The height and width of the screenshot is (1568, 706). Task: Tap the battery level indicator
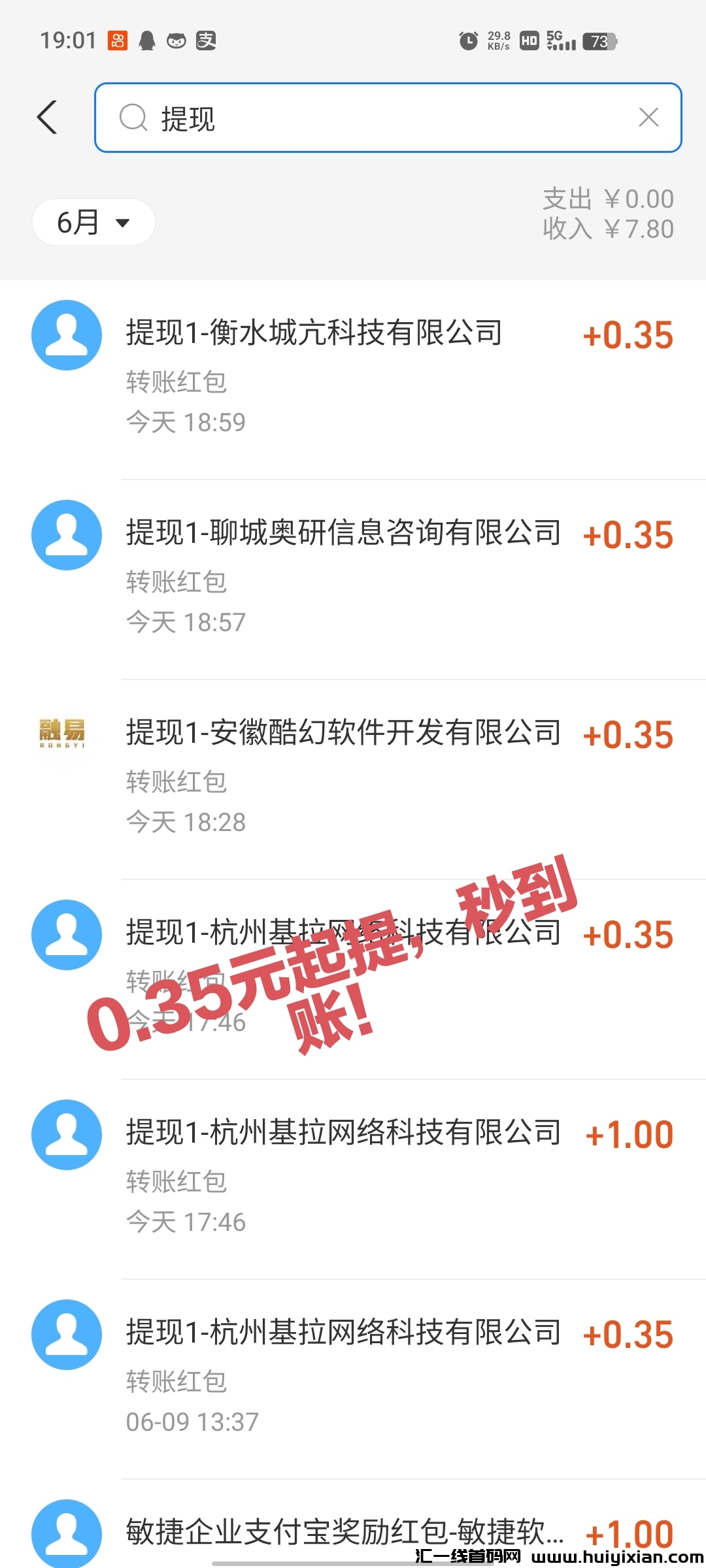599,41
